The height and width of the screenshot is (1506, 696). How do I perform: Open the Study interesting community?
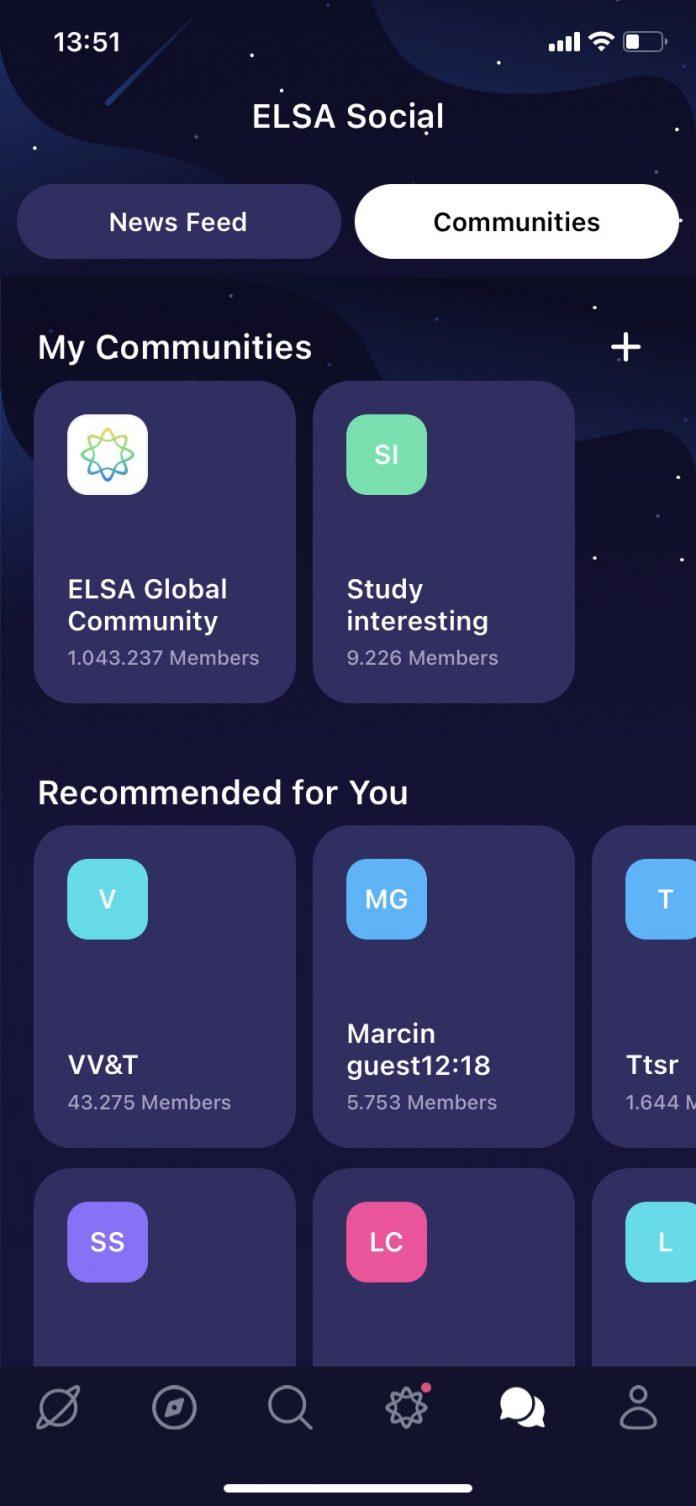[443, 542]
